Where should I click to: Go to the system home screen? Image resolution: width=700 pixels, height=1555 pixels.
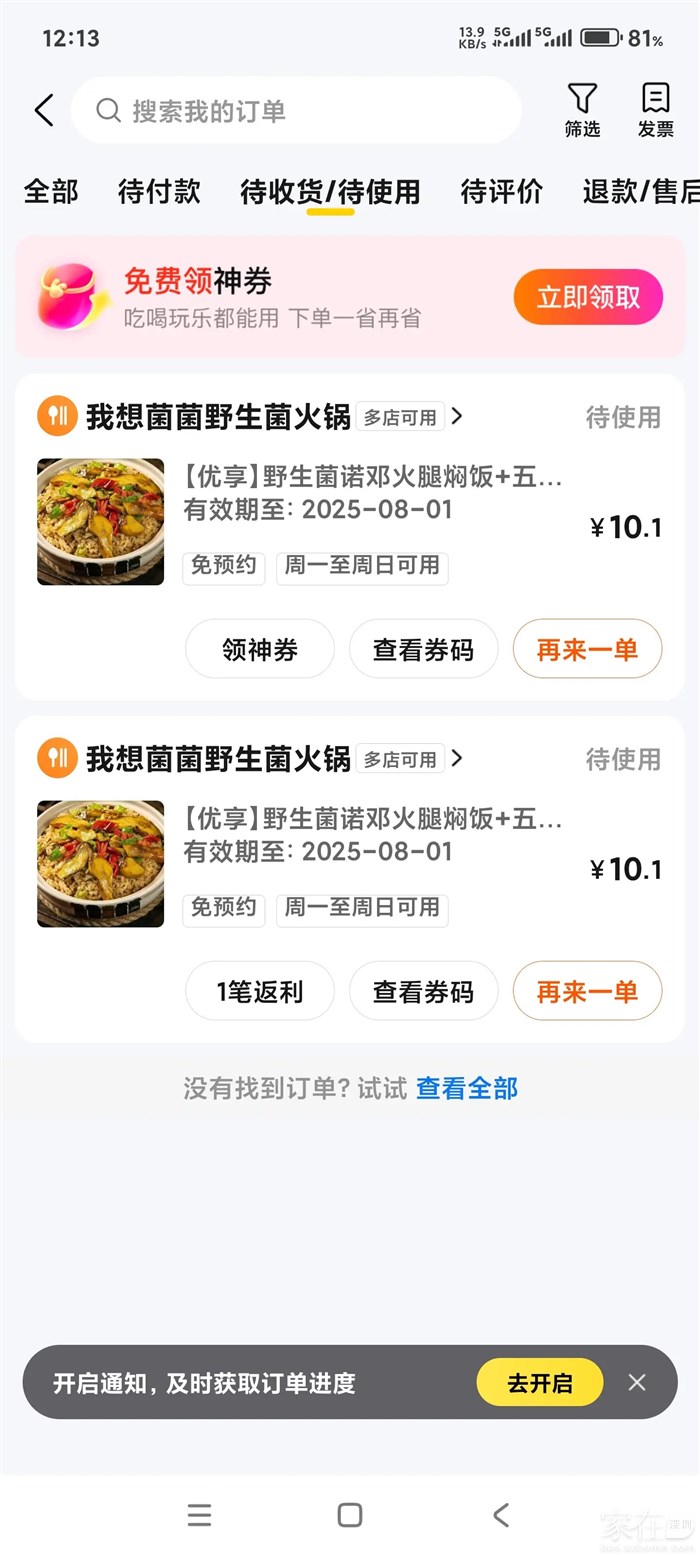(350, 1515)
